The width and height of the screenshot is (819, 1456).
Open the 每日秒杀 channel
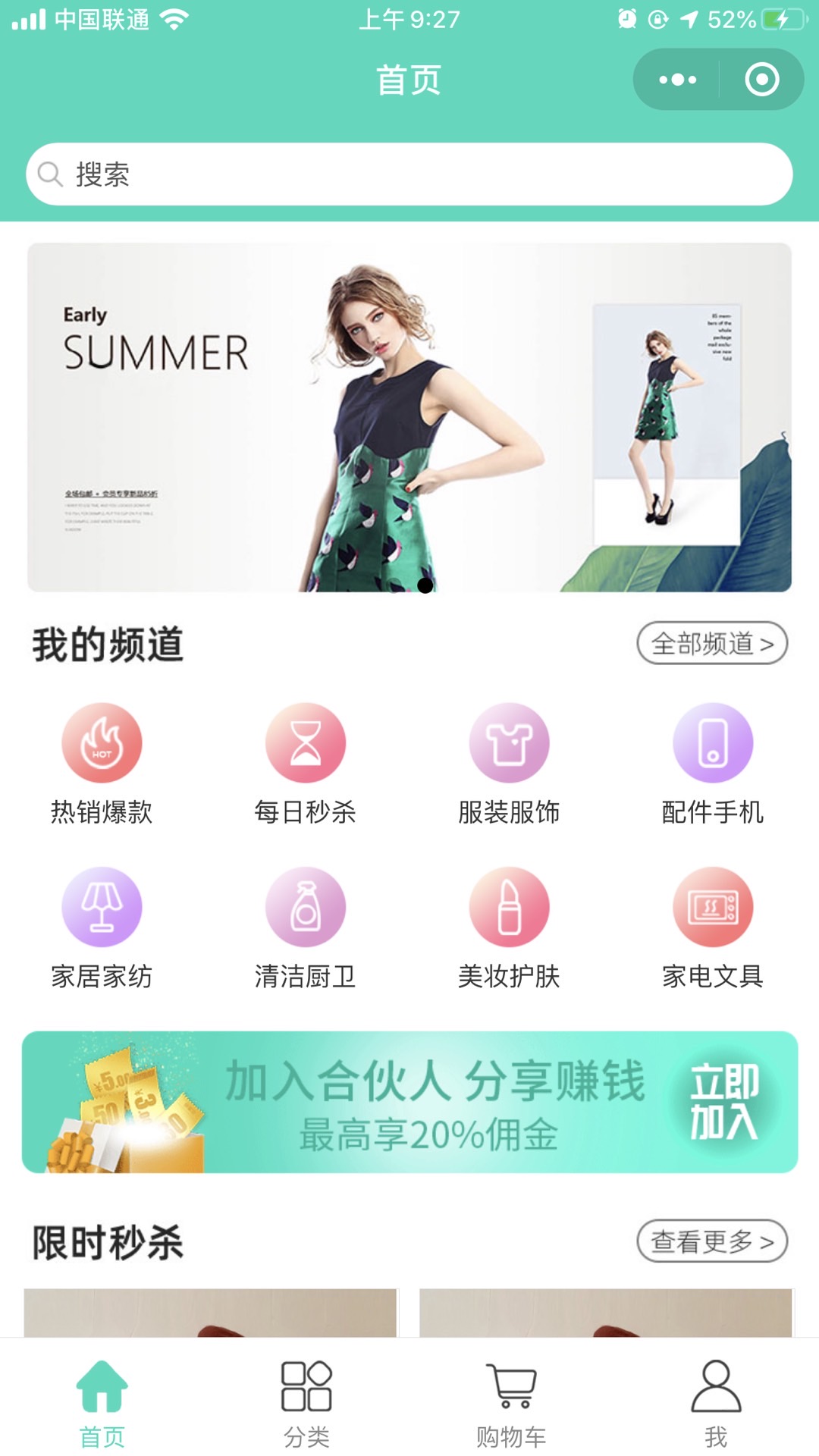[306, 763]
